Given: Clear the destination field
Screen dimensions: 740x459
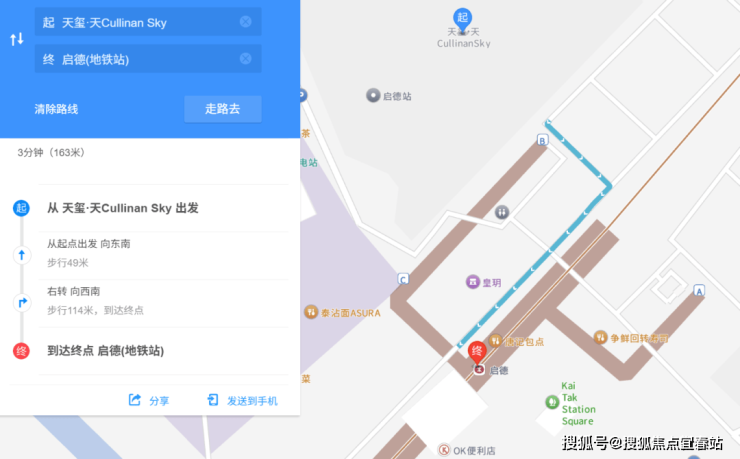Looking at the screenshot, I should click(x=245, y=59).
